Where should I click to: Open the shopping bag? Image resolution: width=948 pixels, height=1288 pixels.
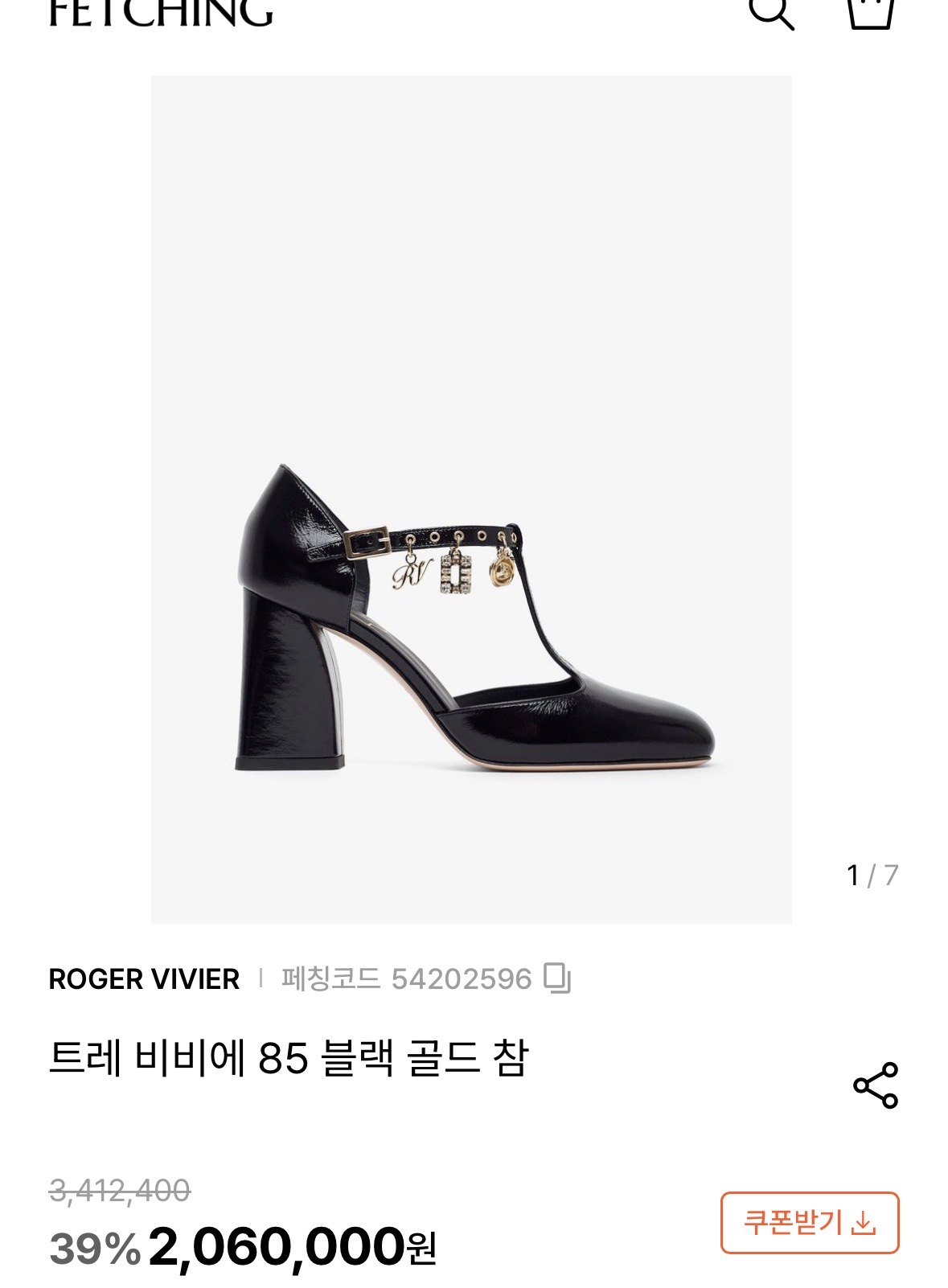(871, 14)
